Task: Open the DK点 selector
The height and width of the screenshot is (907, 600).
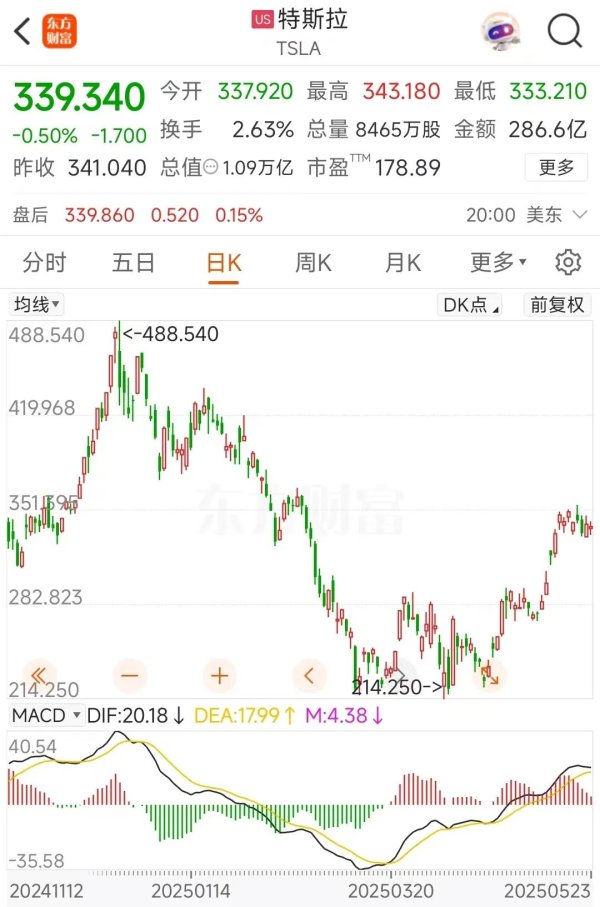Action: click(x=471, y=305)
